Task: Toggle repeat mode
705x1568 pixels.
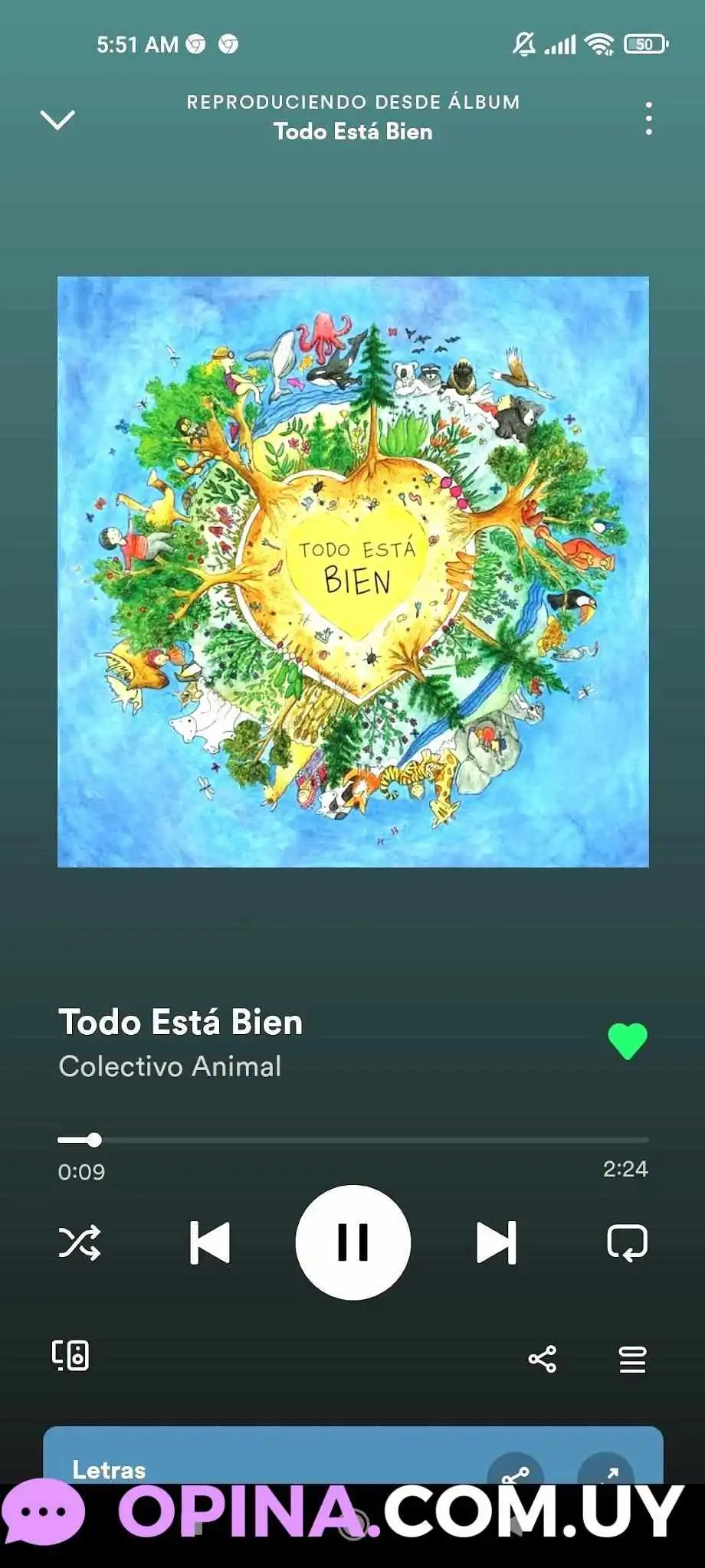Action: [627, 1242]
